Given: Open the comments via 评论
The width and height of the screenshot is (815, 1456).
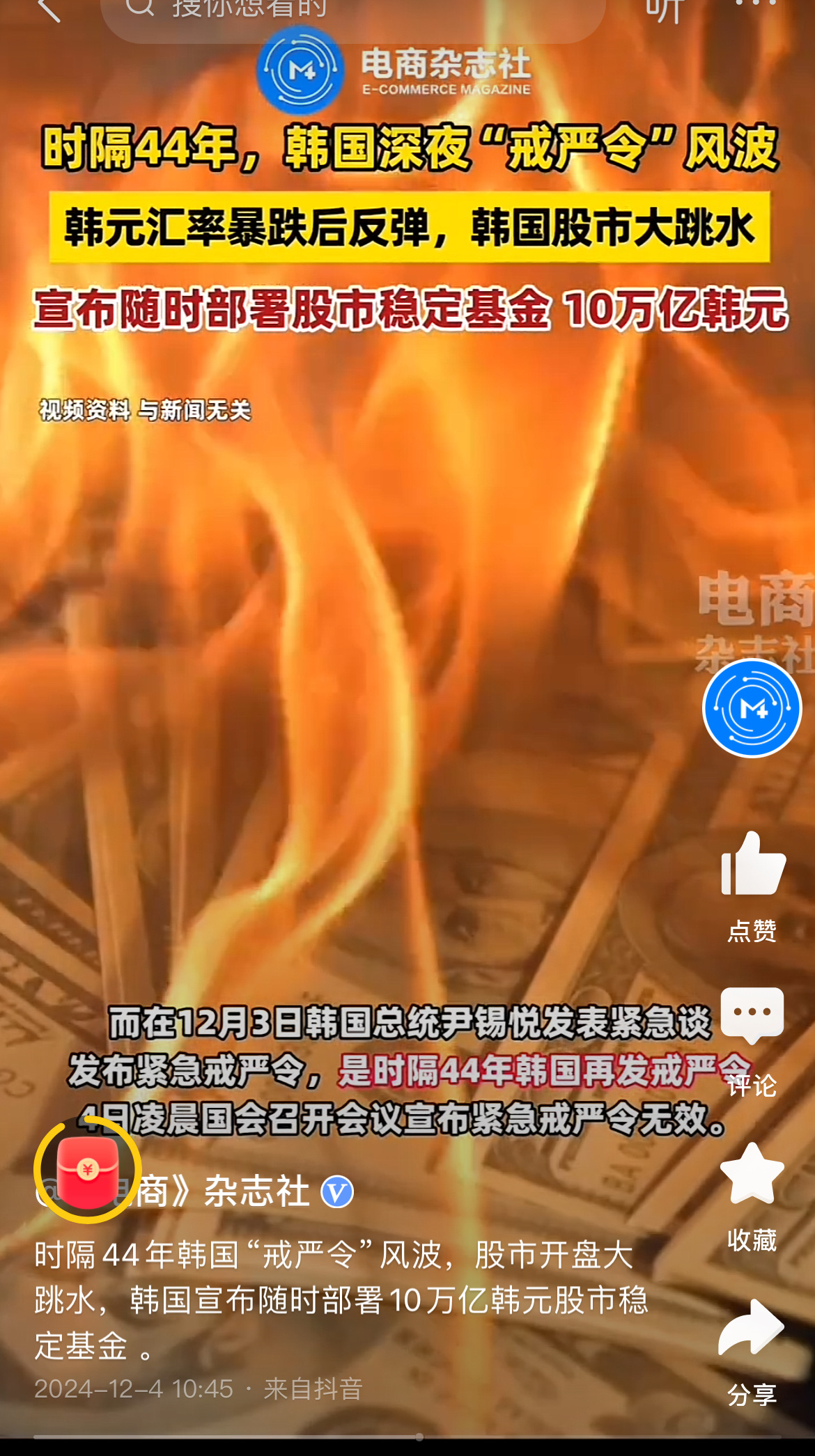Looking at the screenshot, I should (752, 1042).
